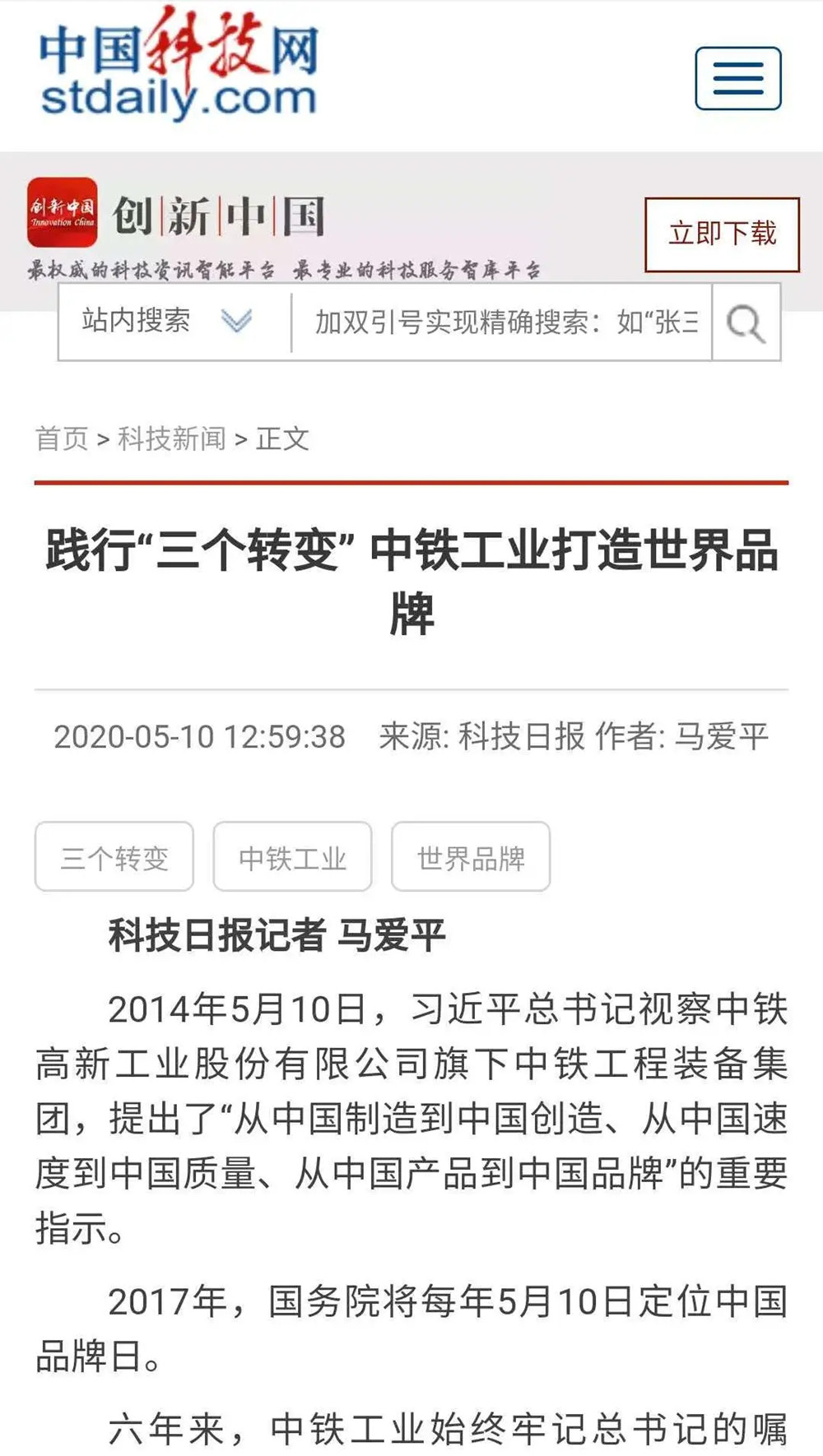Focus the search keyword input field

pos(502,322)
